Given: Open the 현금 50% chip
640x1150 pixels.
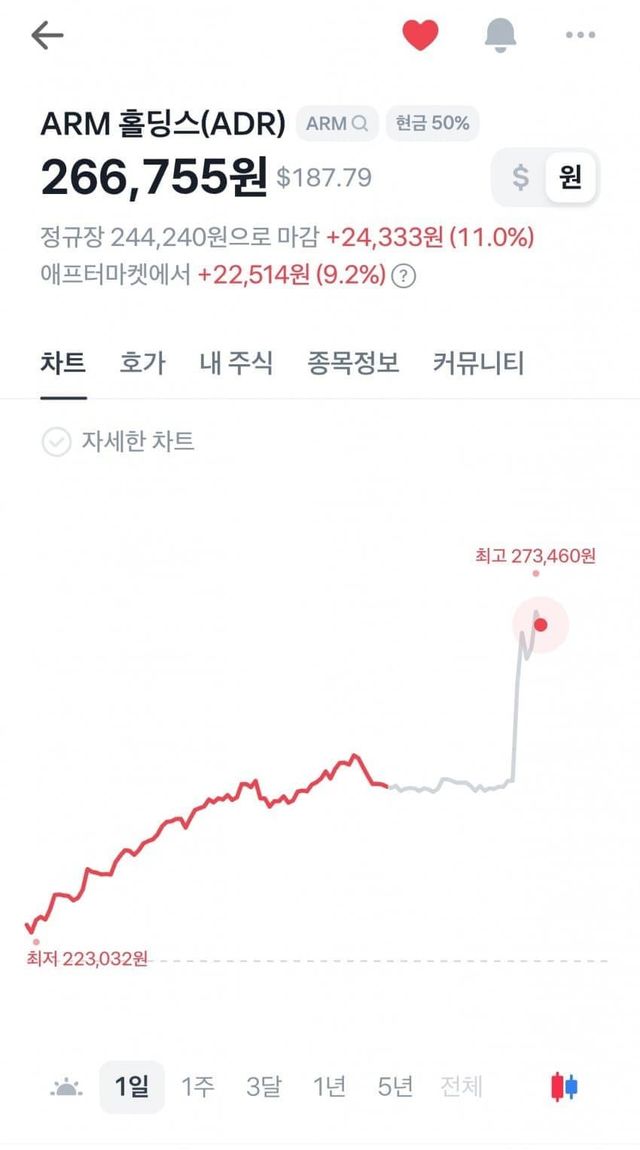Looking at the screenshot, I should 433,123.
